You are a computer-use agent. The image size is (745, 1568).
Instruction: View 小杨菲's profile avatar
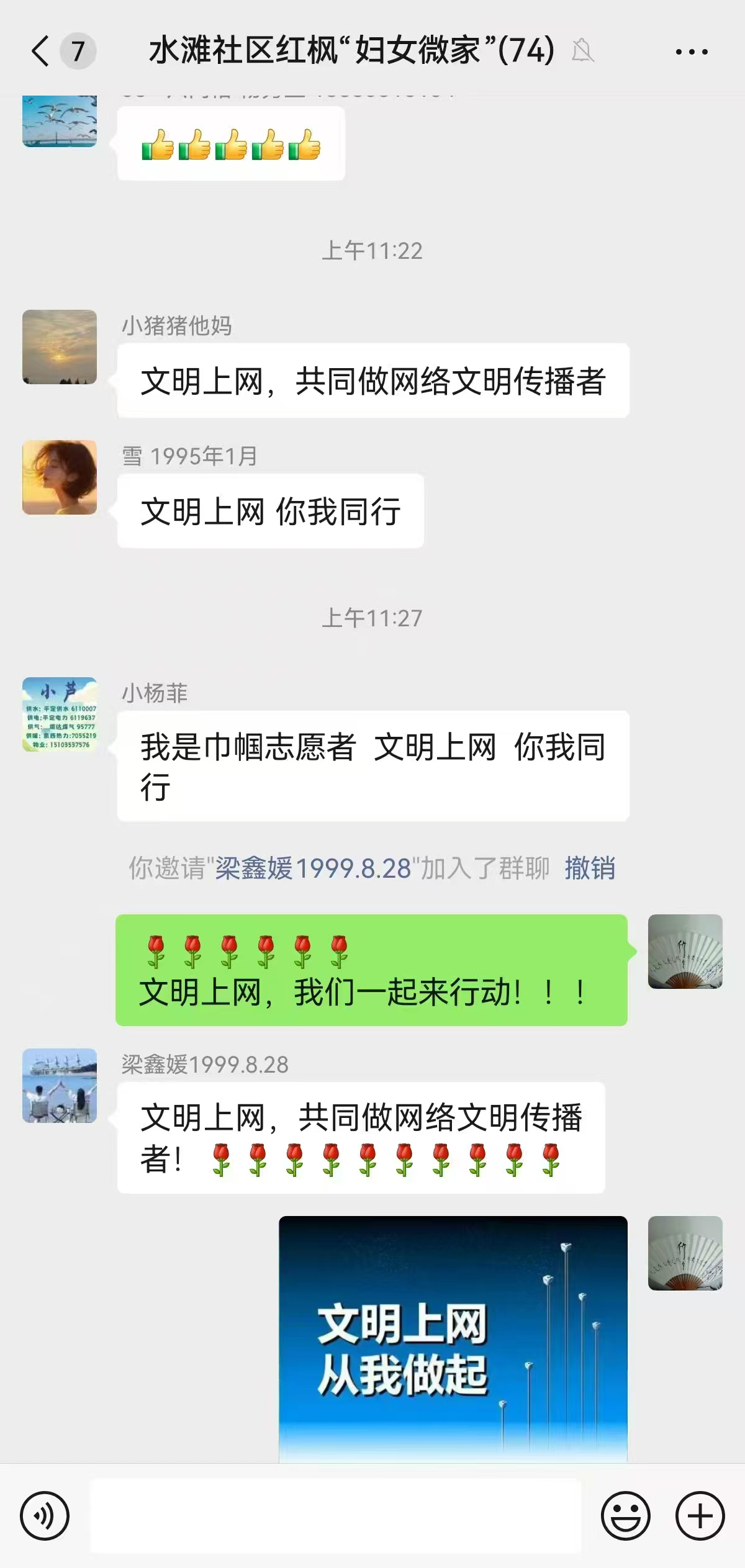click(60, 714)
